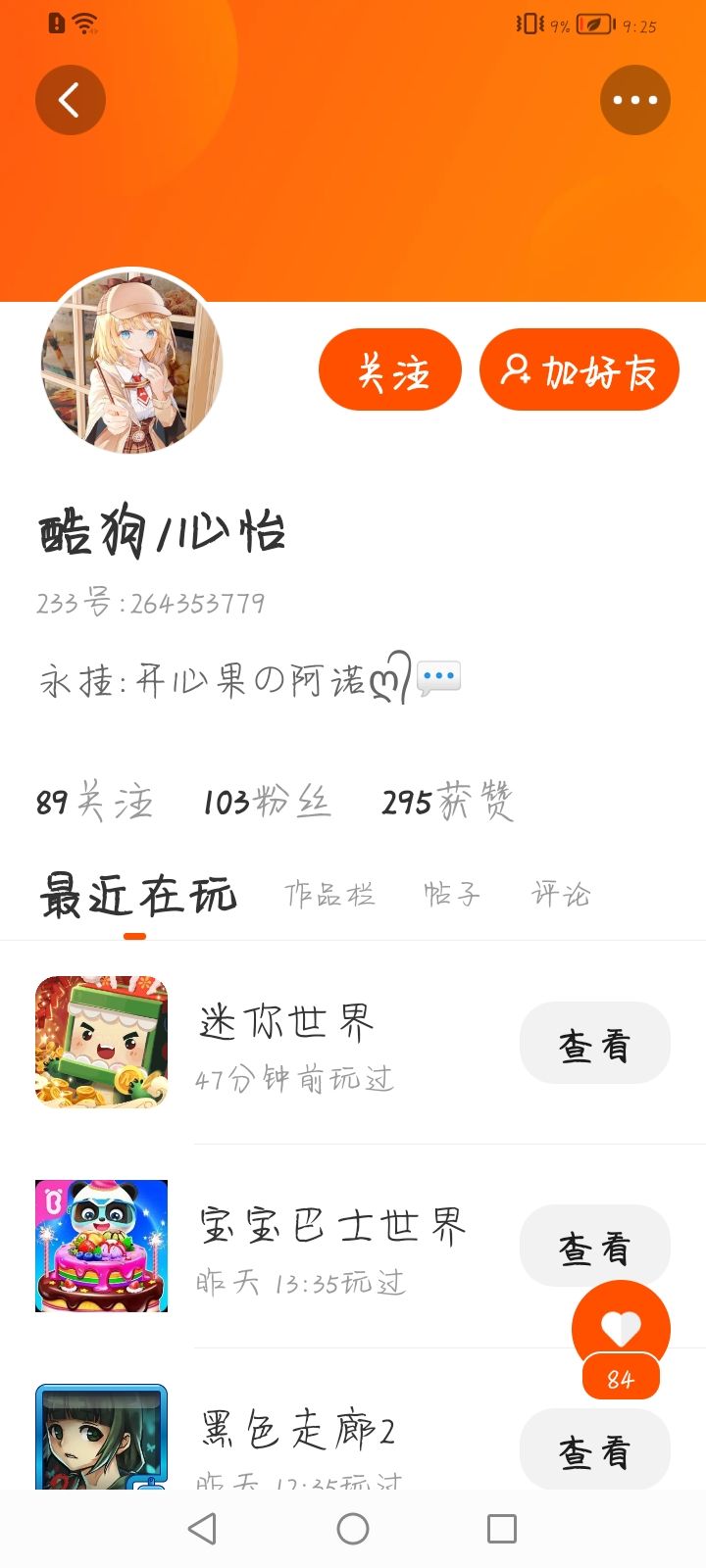Follow this user with 关注 button
706x1568 pixels.
pyautogui.click(x=390, y=370)
